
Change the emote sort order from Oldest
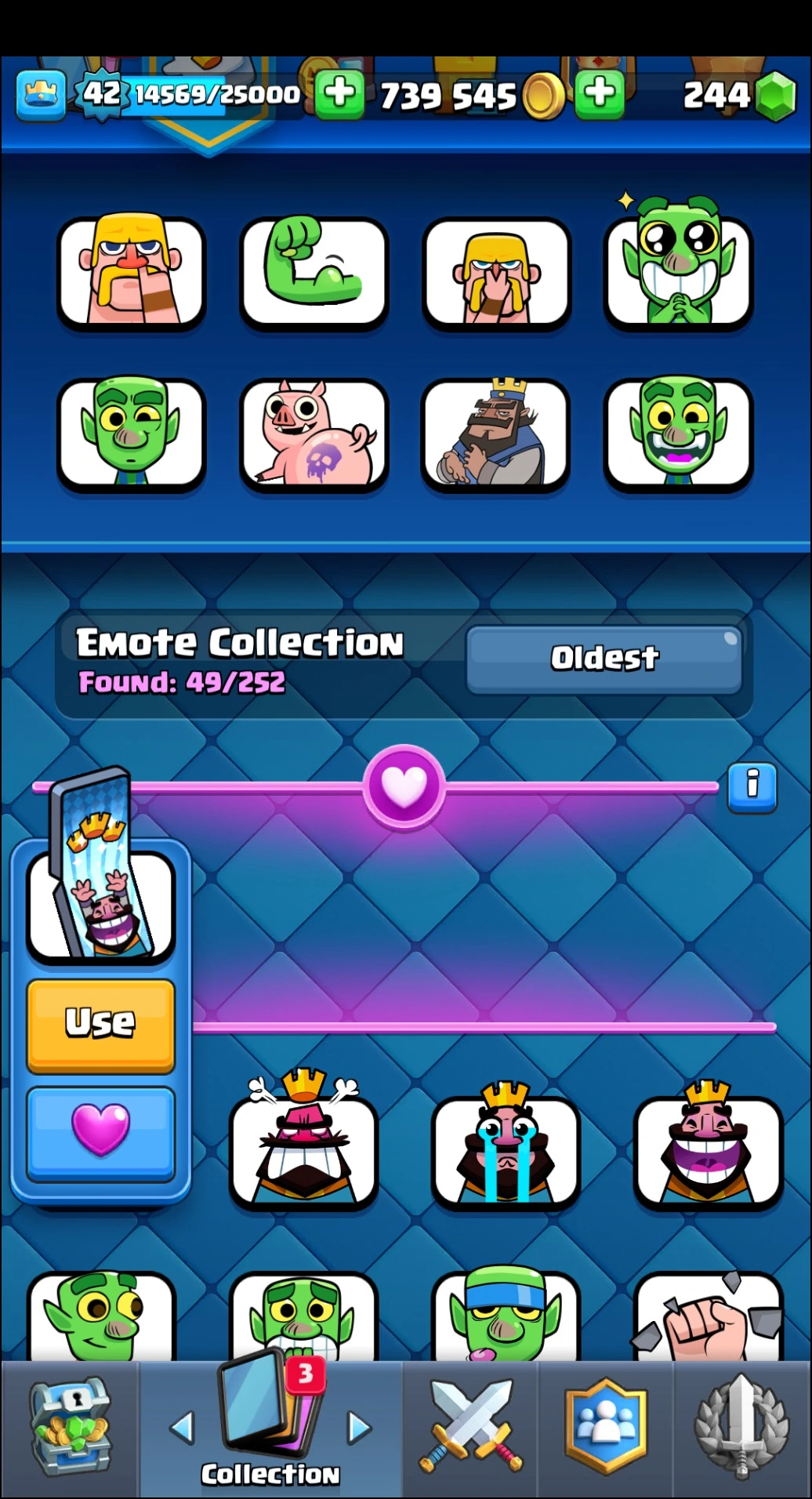604,659
